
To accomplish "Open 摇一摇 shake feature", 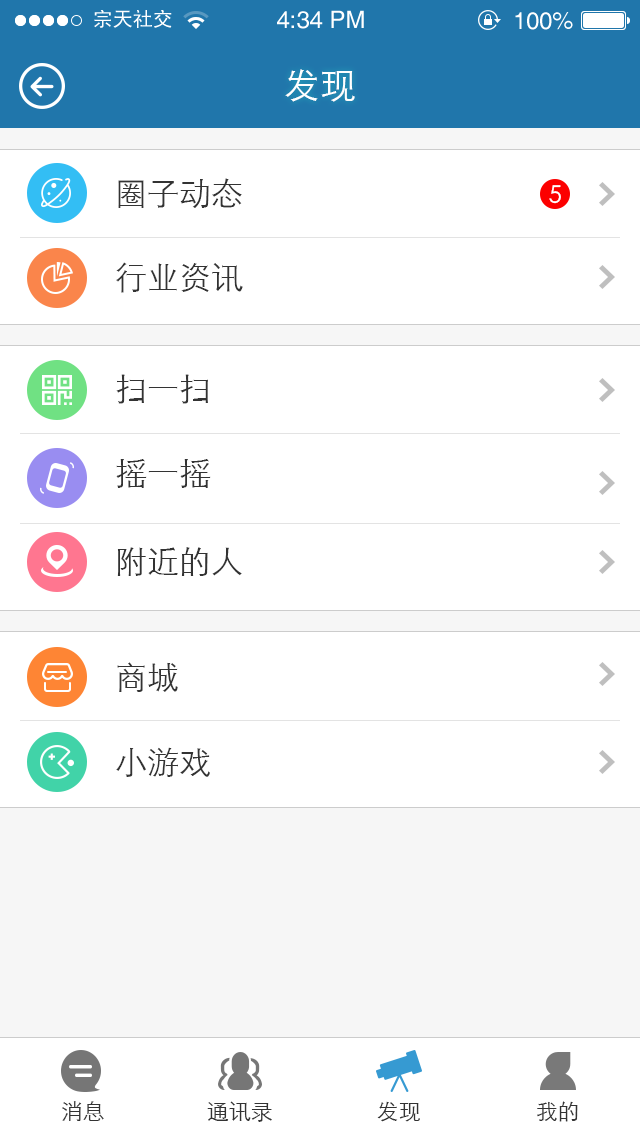I will (x=320, y=478).
